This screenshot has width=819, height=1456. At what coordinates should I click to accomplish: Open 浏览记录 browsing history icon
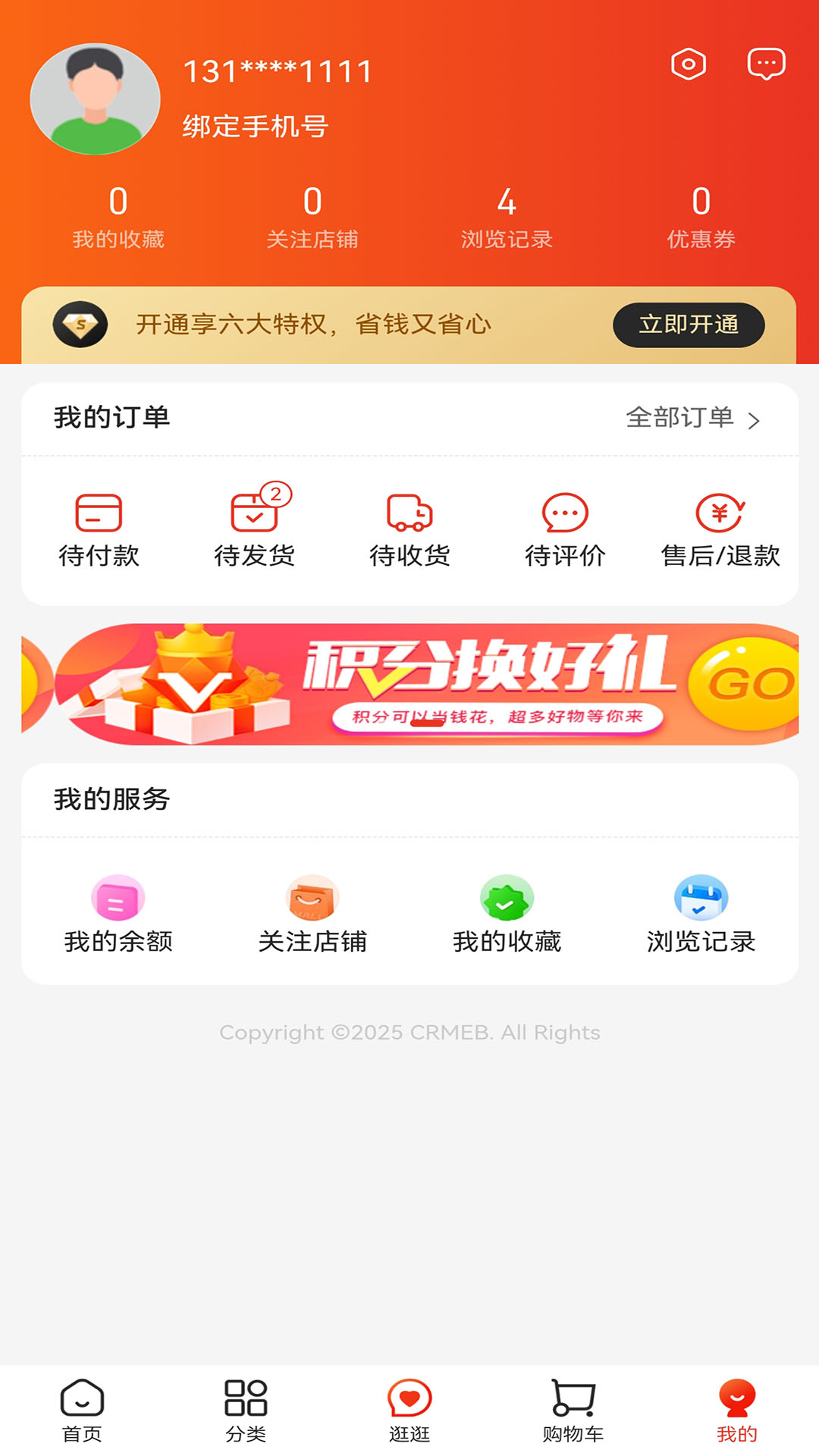click(x=699, y=914)
